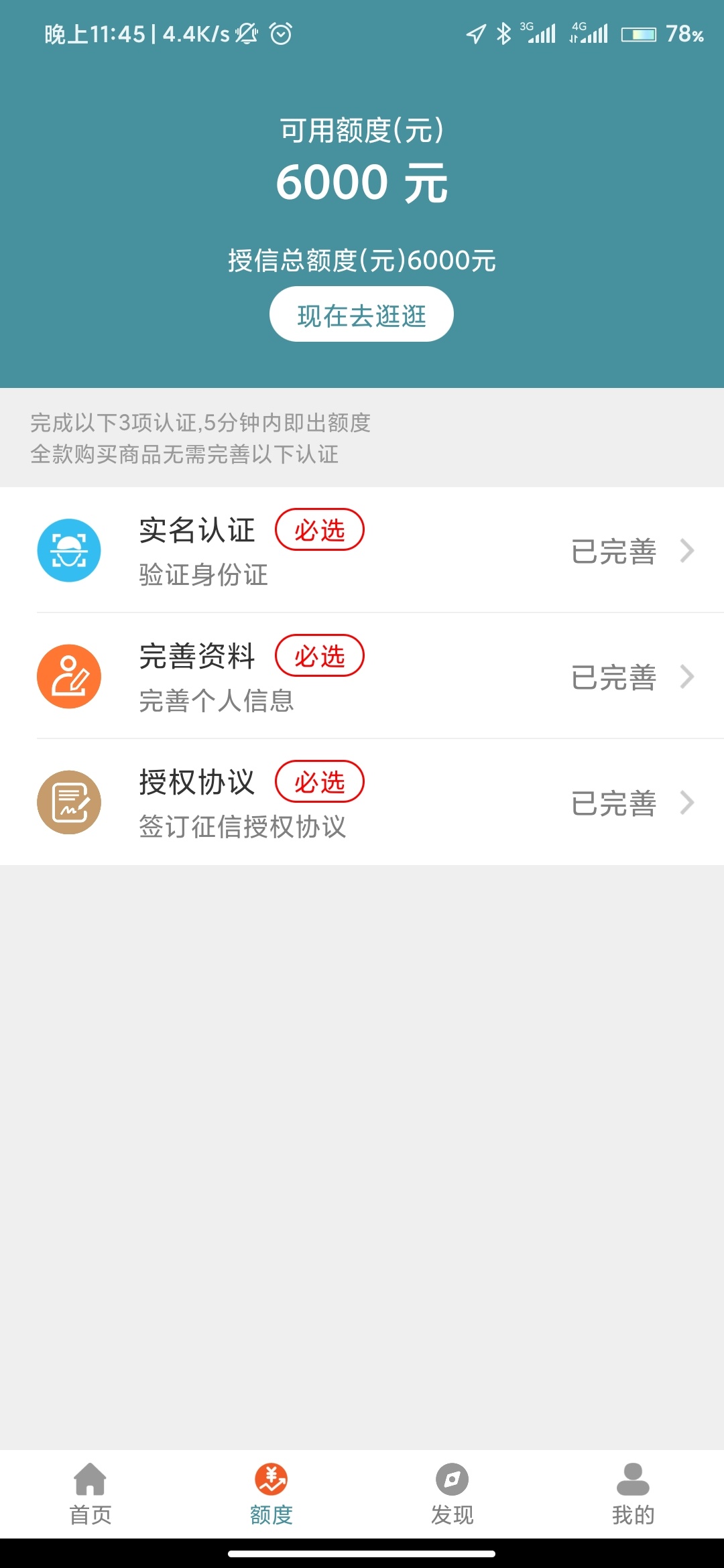
Task: Open the 我的 tab
Action: [x=633, y=1494]
